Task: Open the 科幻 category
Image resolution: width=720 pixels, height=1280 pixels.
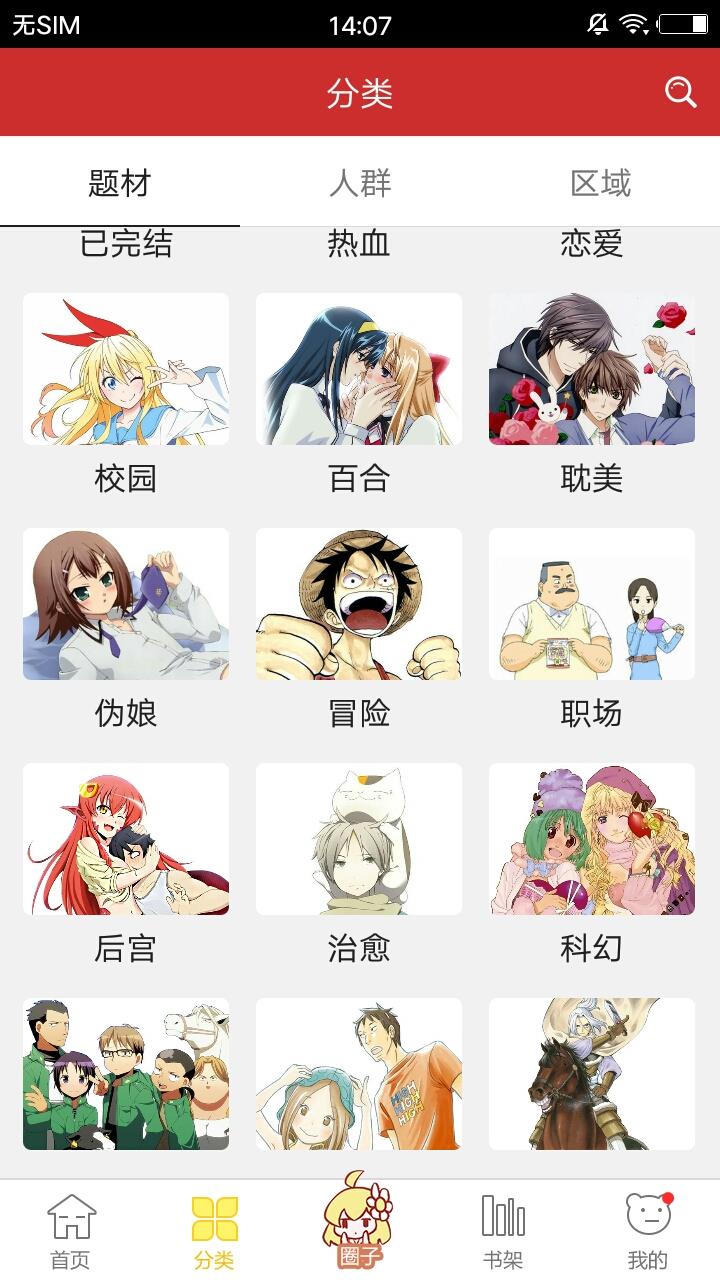Action: pyautogui.click(x=592, y=839)
